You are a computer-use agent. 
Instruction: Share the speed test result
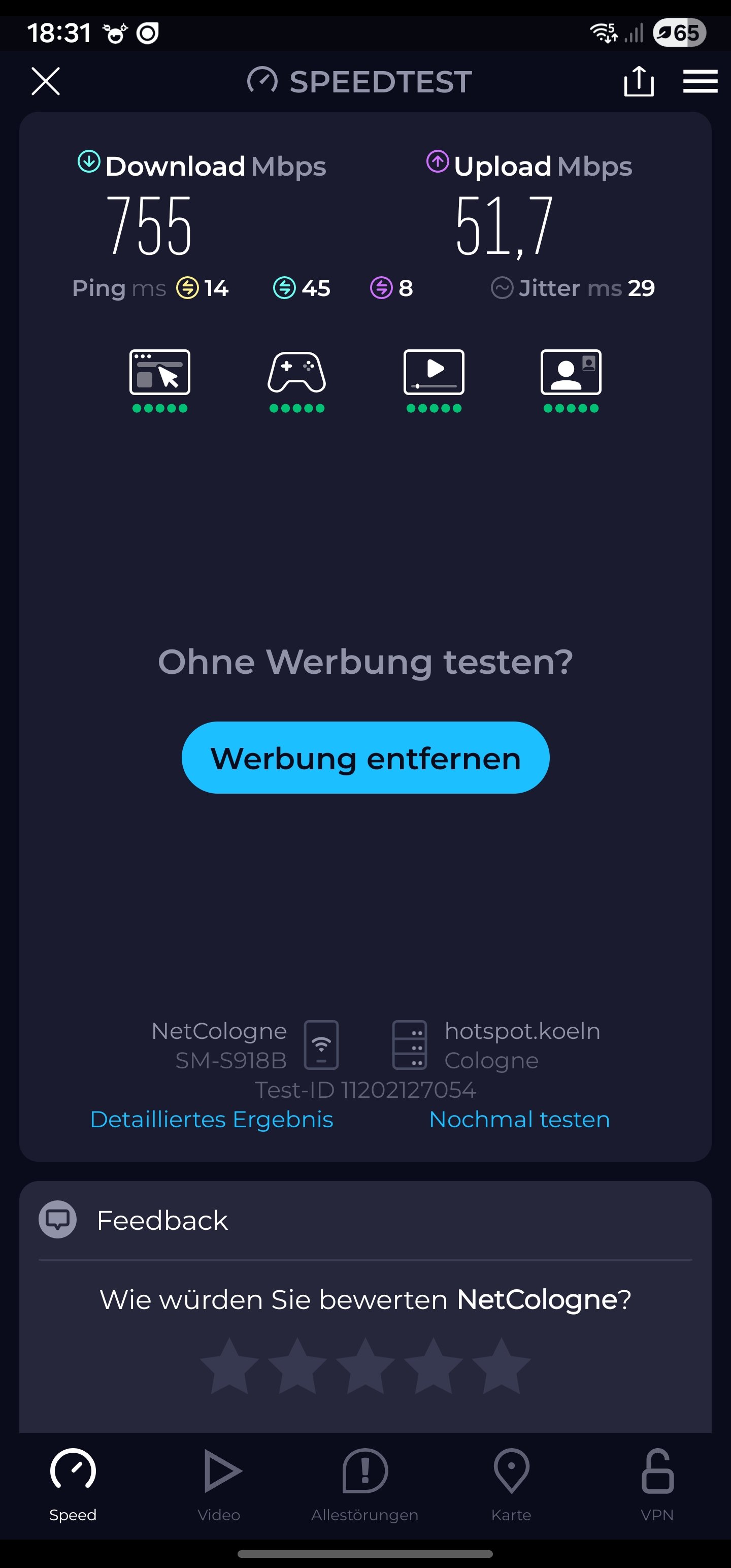[639, 82]
